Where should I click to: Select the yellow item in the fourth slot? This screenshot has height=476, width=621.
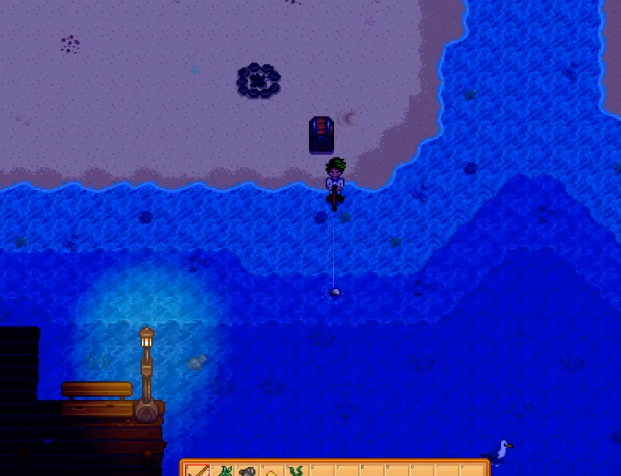pos(271,470)
